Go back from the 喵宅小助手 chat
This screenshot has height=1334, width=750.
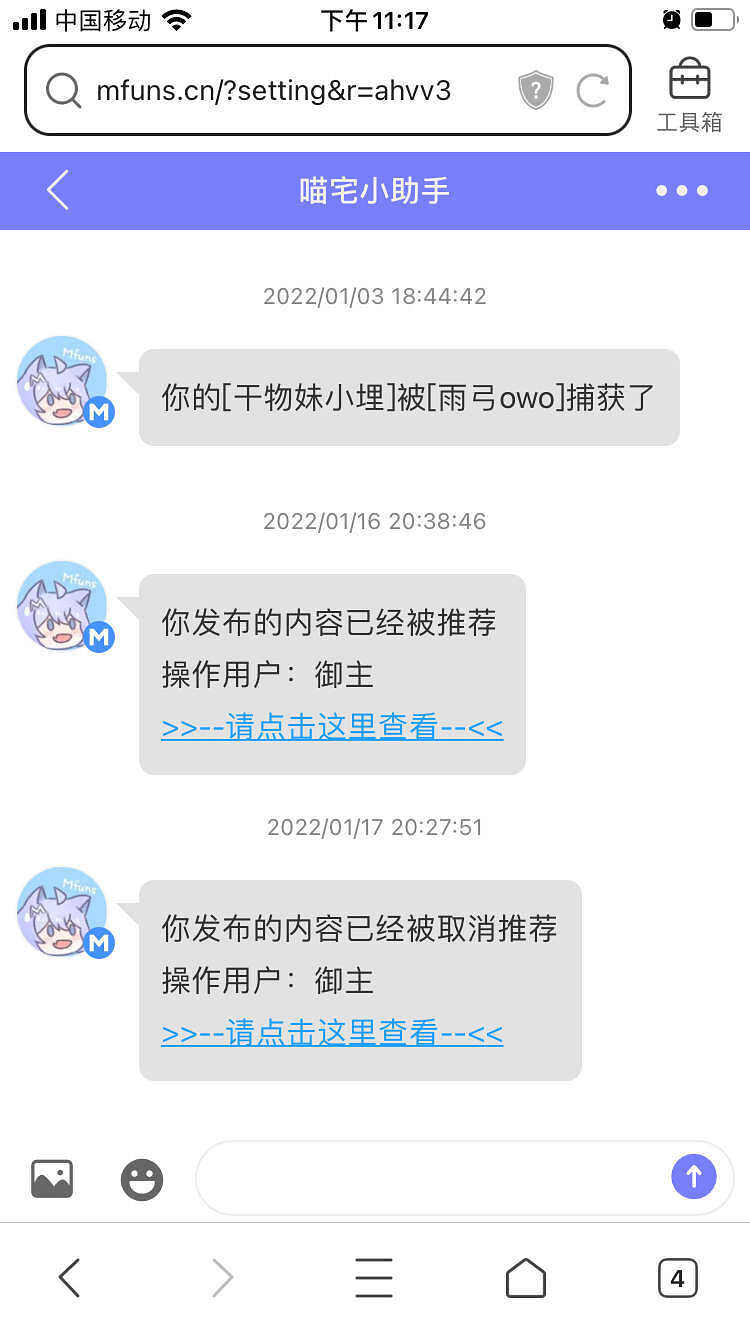tap(58, 190)
